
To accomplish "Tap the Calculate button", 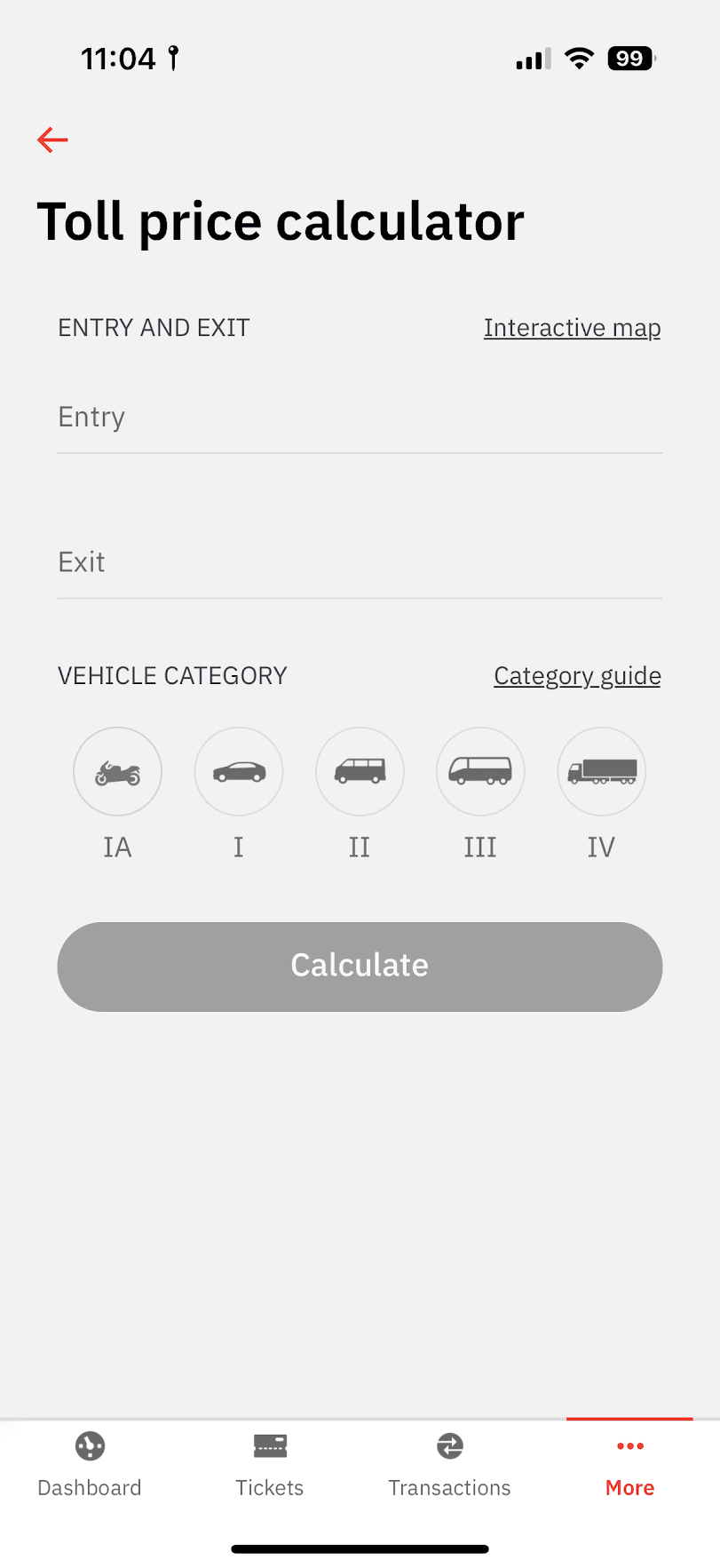I will coord(360,967).
